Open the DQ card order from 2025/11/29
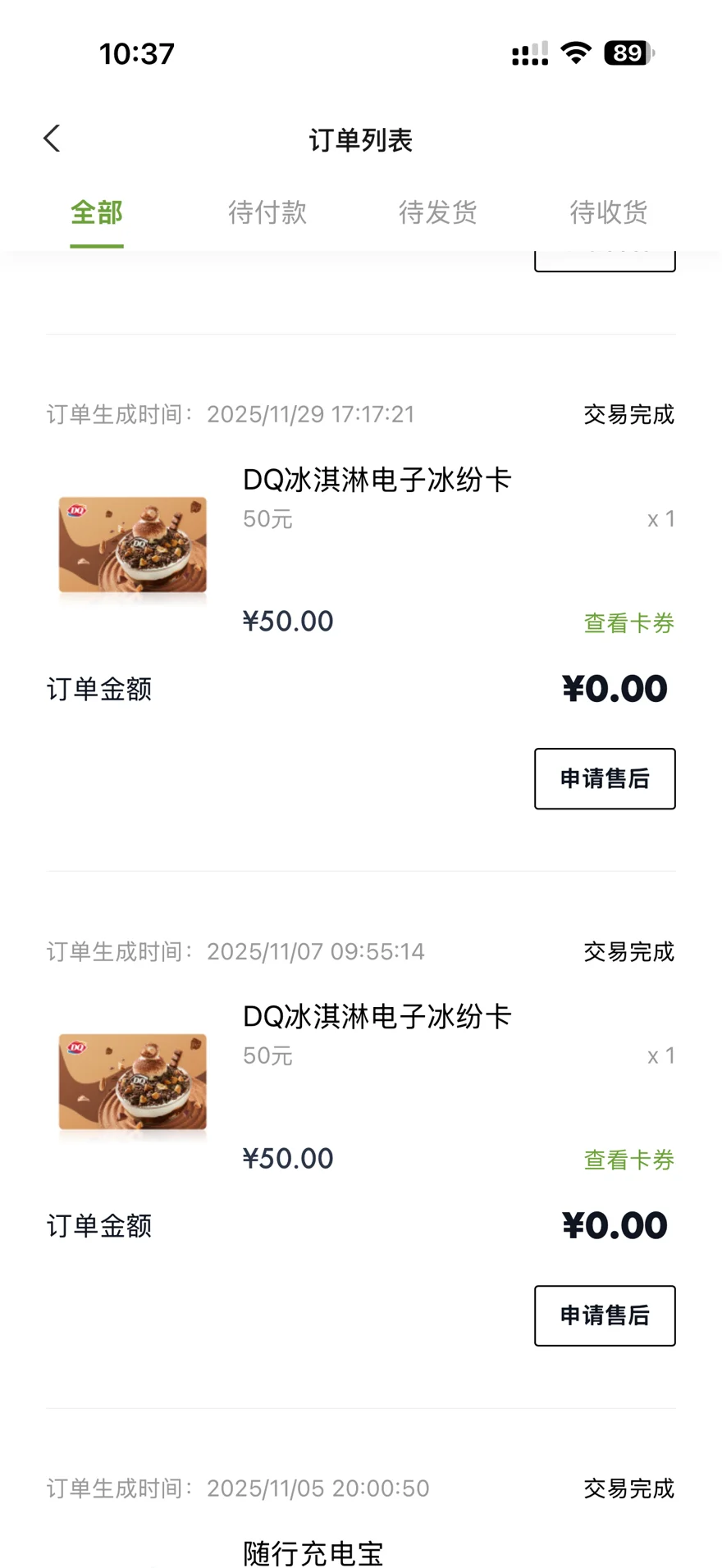This screenshot has width=722, height=1568. (x=377, y=480)
